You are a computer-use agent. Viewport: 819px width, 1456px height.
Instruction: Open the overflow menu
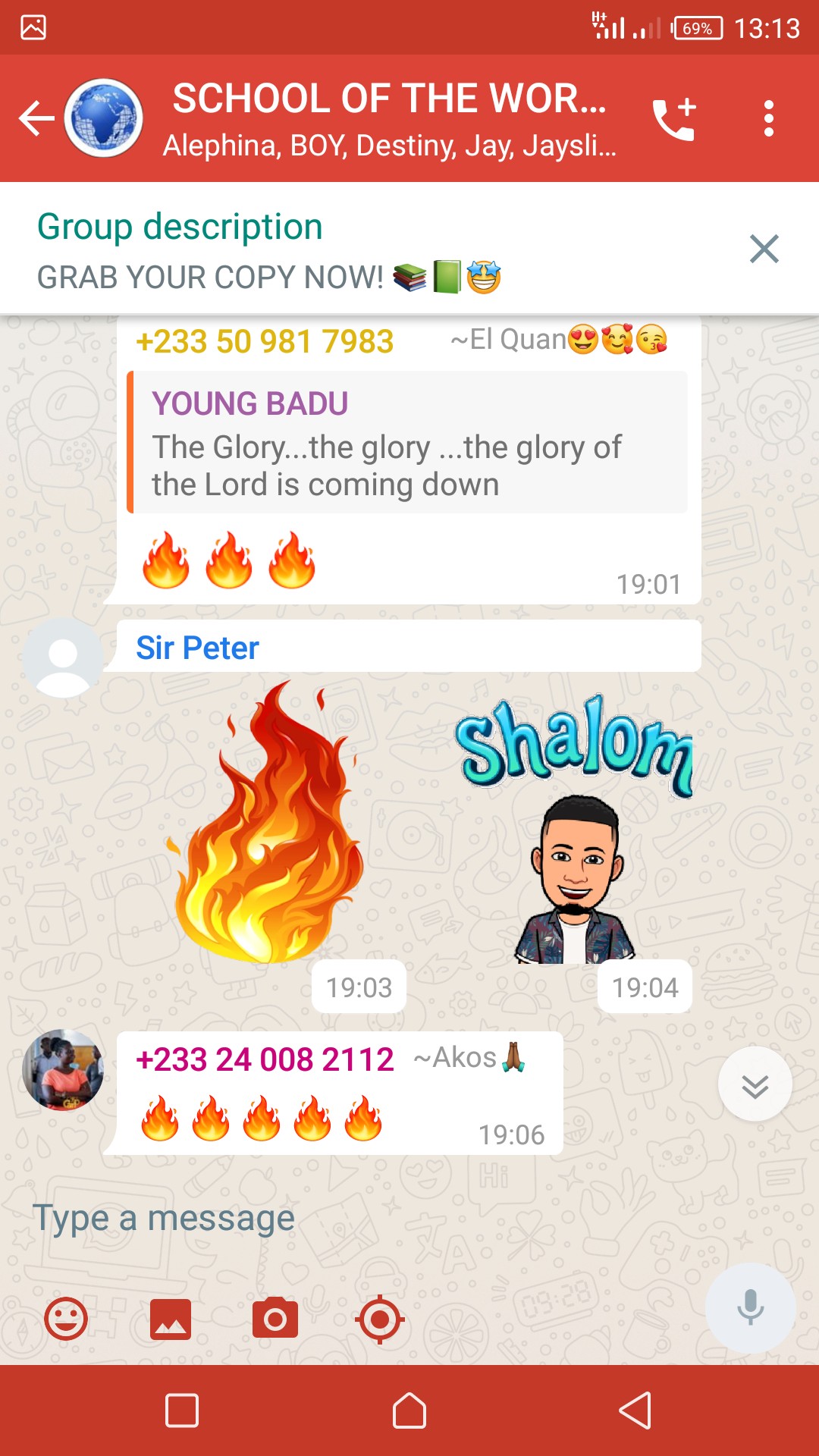pyautogui.click(x=768, y=119)
